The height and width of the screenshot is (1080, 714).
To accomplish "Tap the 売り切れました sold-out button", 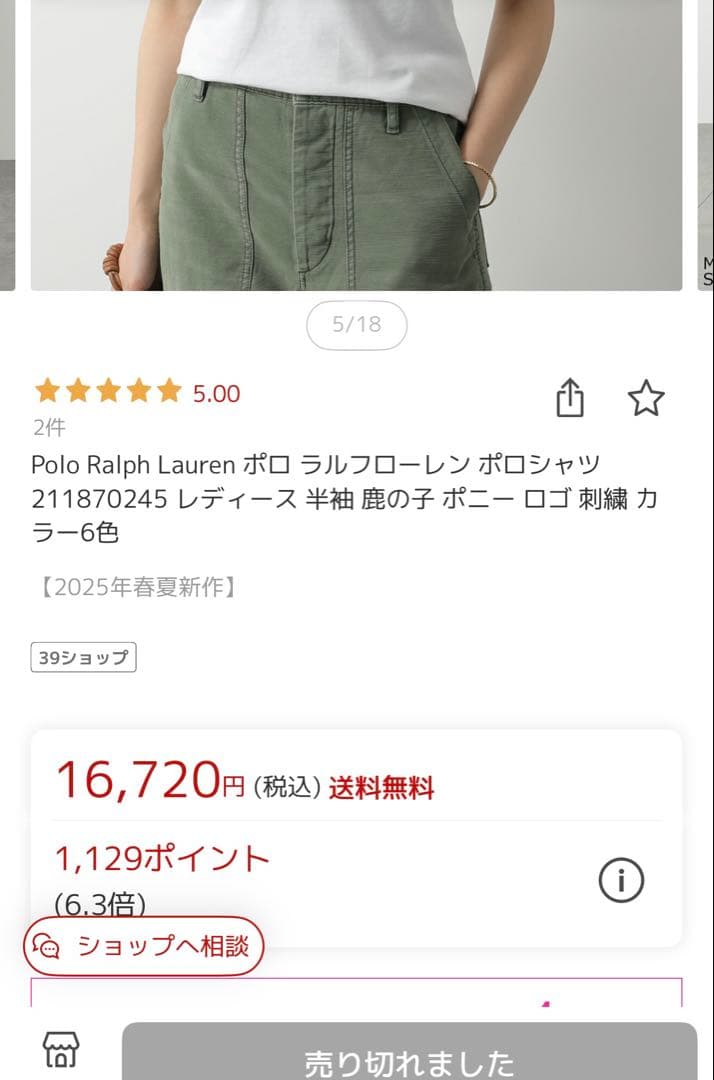I will click(x=409, y=1055).
